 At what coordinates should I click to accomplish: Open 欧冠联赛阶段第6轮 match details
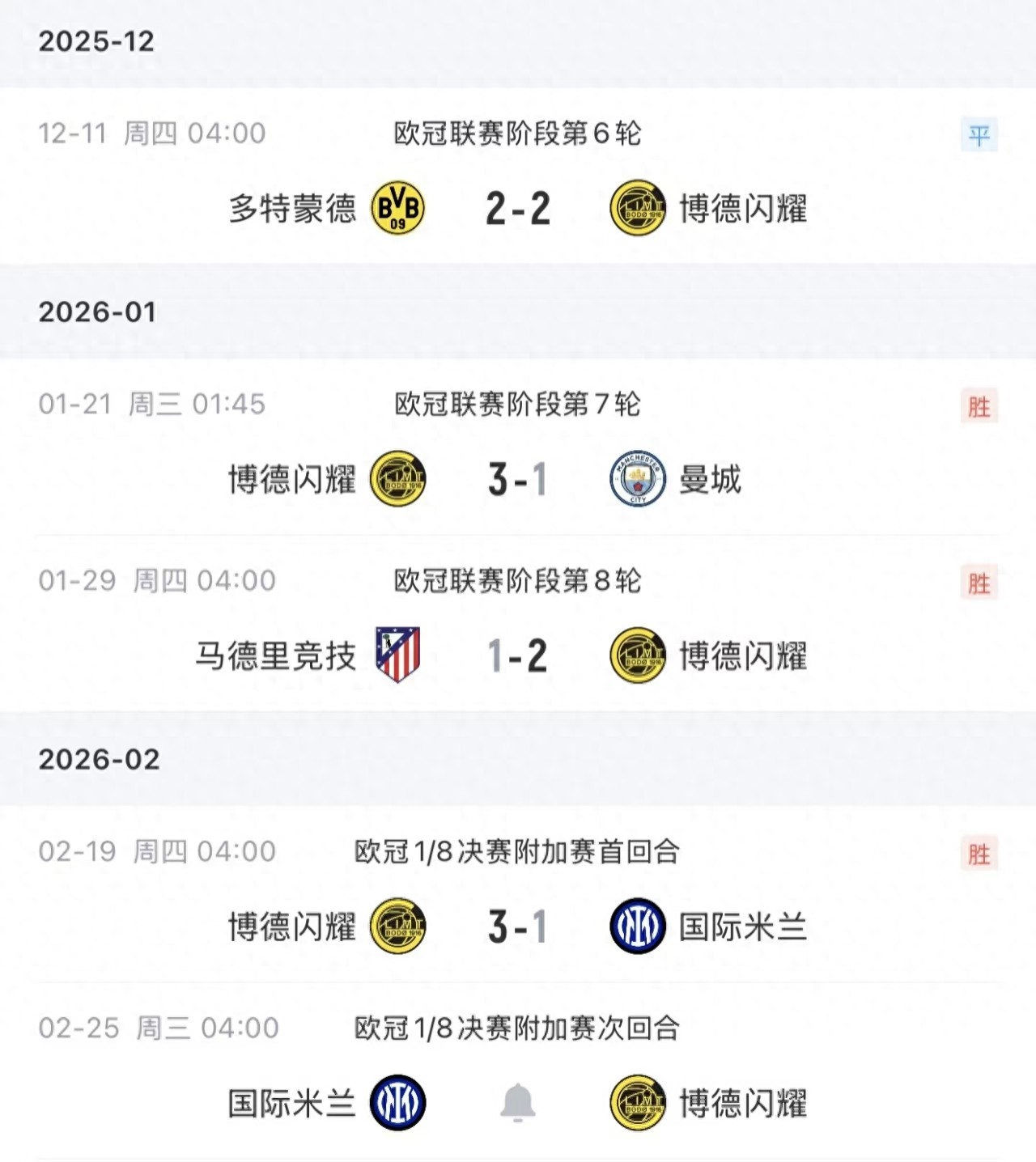[518, 134]
